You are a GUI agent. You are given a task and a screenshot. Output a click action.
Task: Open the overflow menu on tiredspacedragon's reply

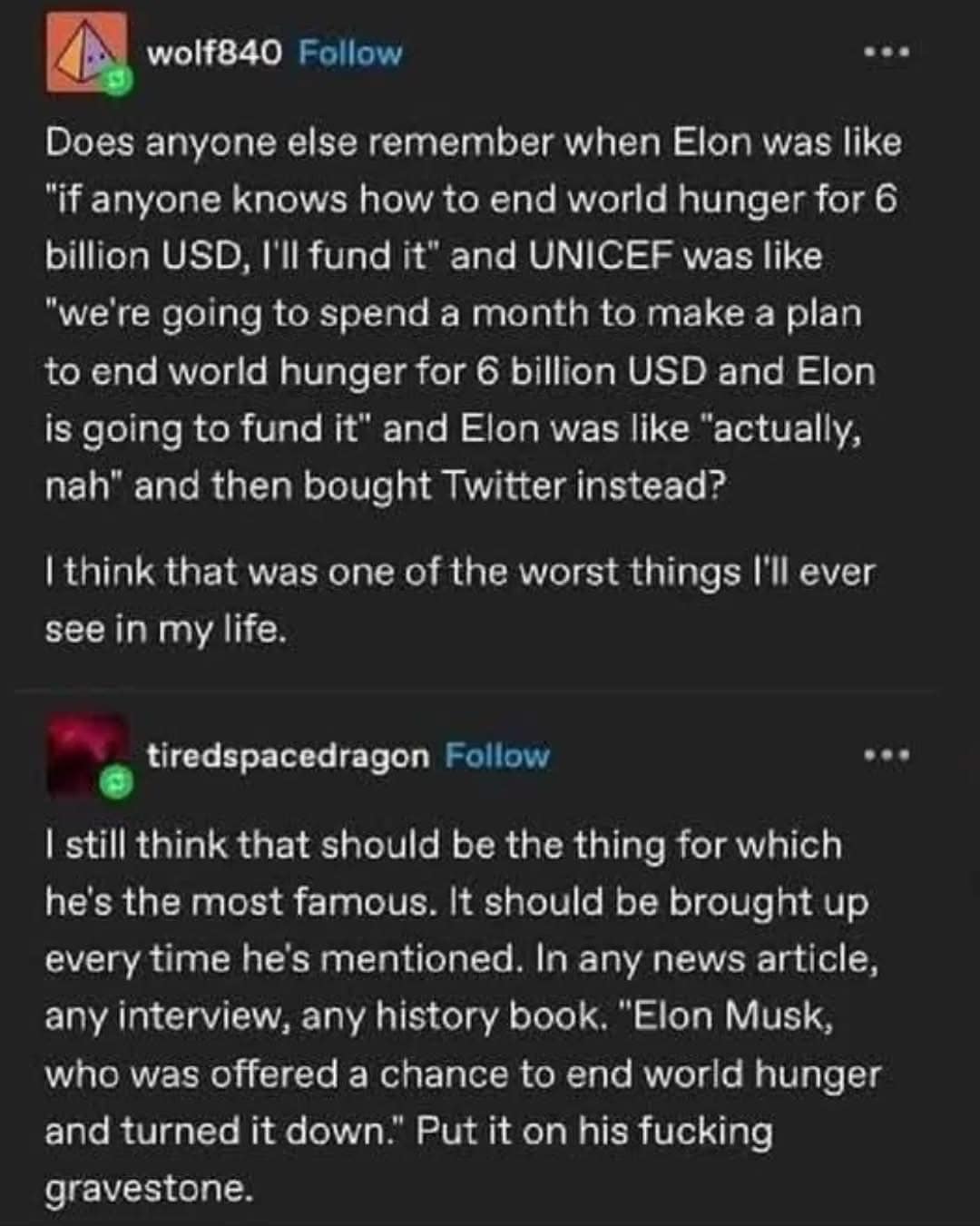coord(887,755)
